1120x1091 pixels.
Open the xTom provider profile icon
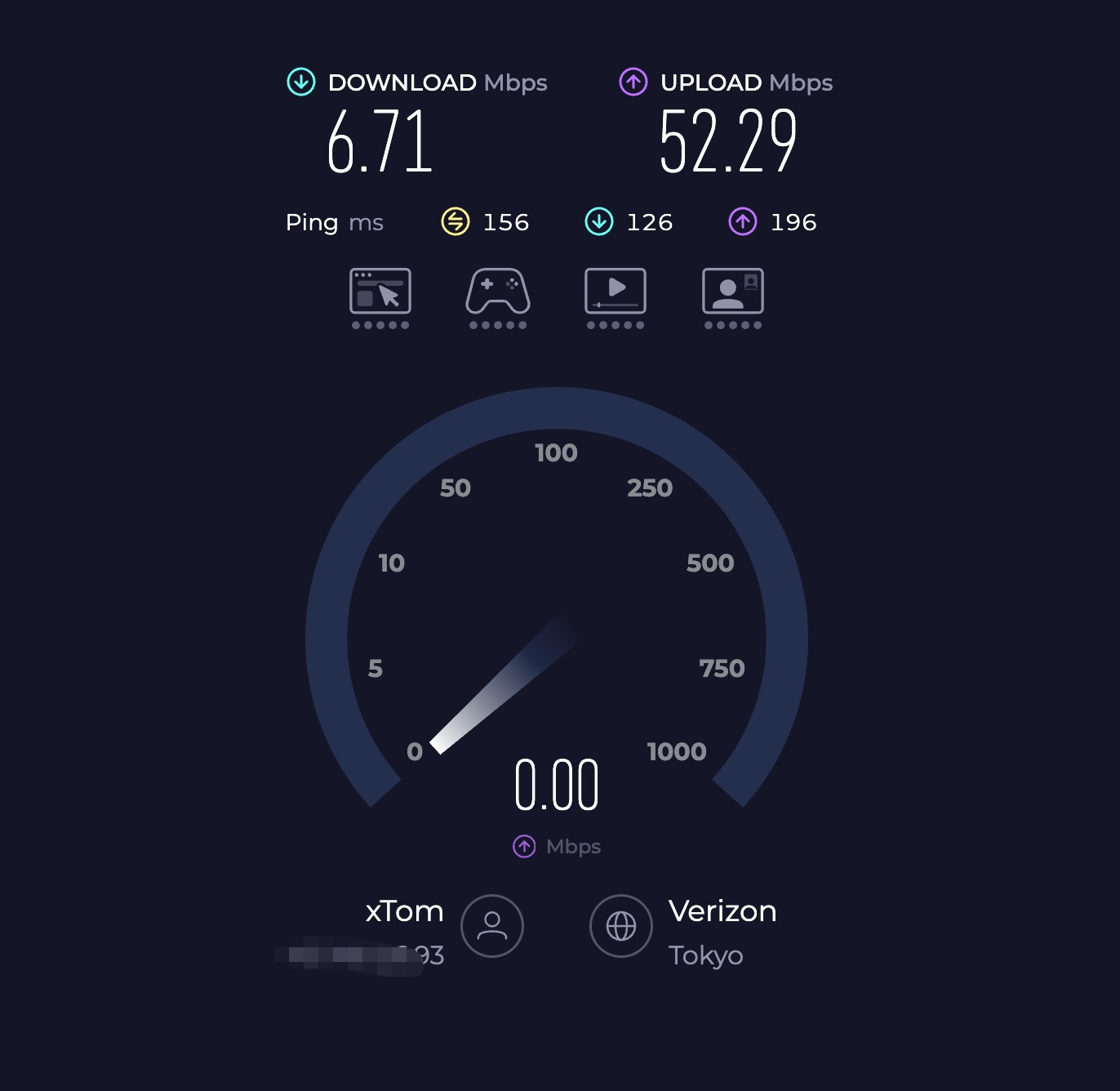(492, 926)
